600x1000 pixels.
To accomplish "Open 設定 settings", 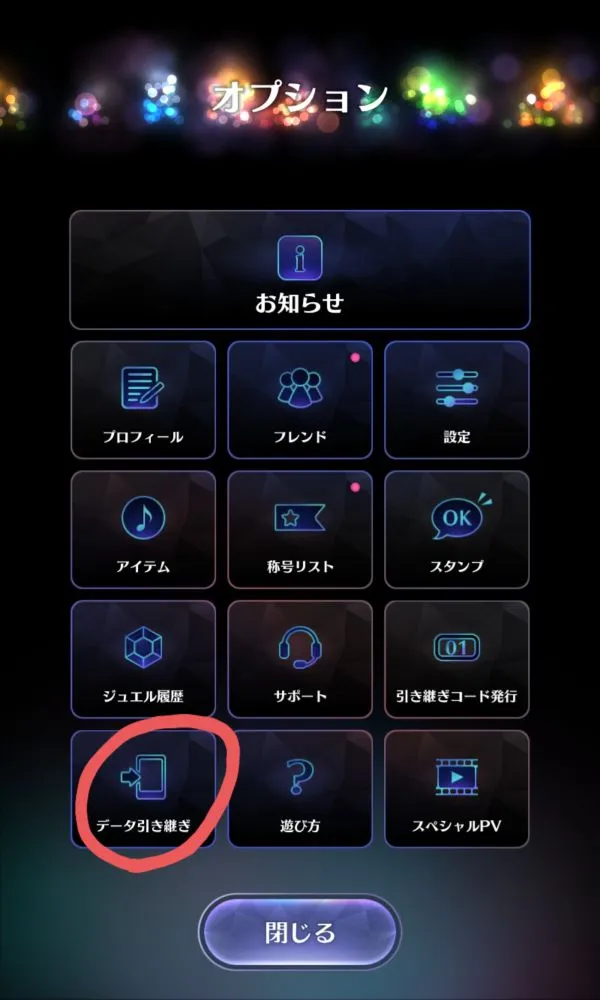I will 456,400.
